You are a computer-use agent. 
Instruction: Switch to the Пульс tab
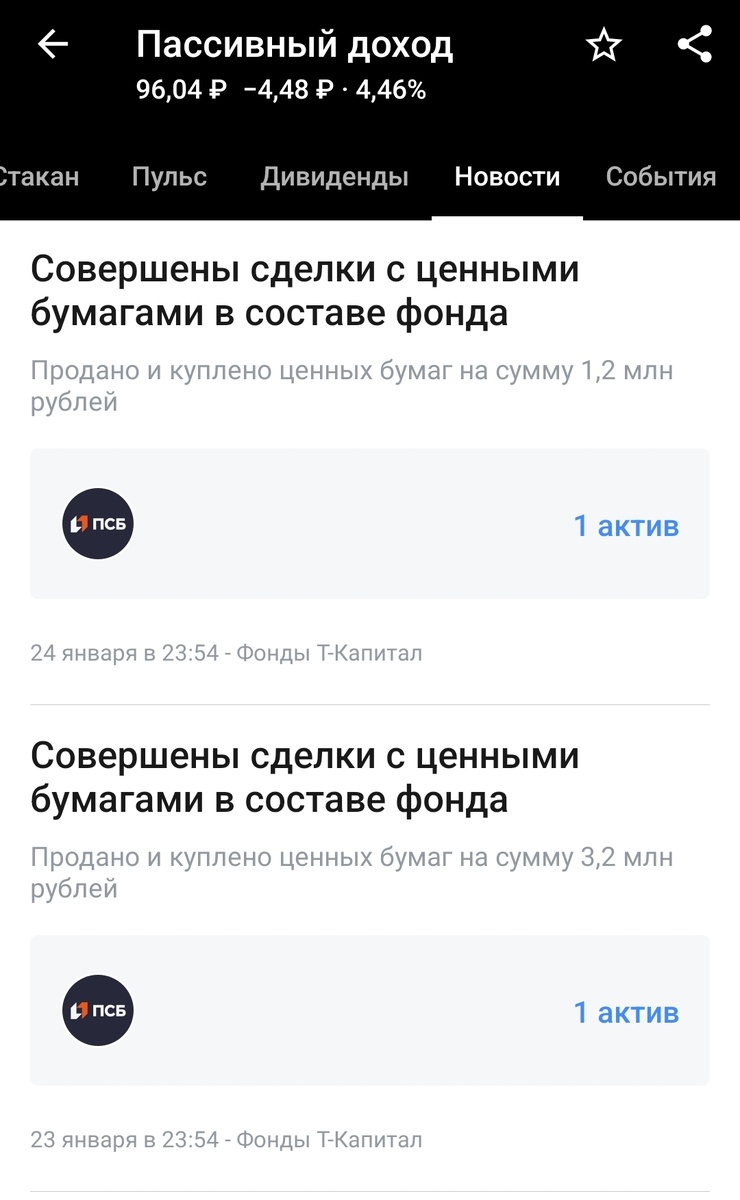(168, 177)
